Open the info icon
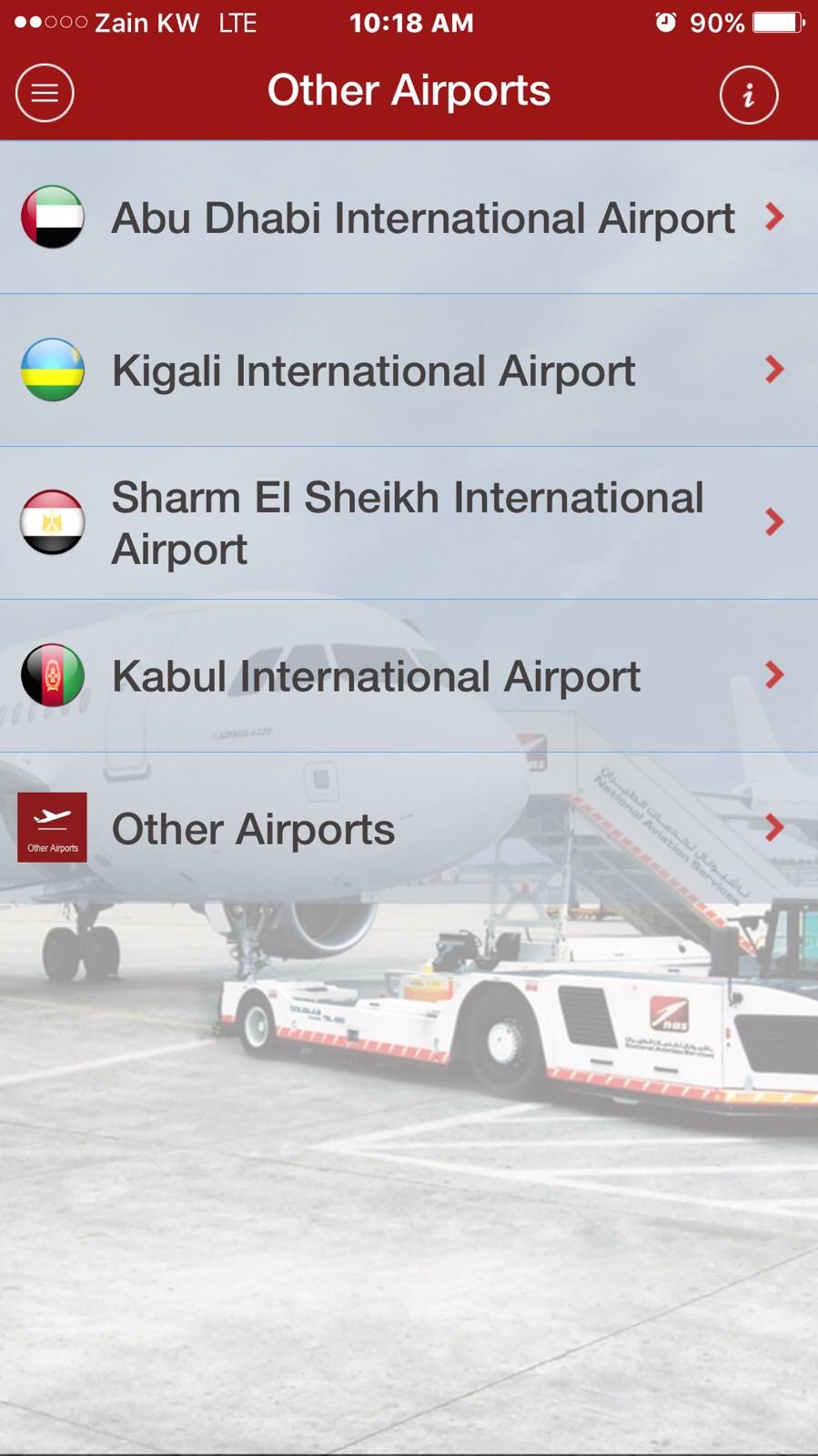The height and width of the screenshot is (1456, 818). [x=748, y=95]
